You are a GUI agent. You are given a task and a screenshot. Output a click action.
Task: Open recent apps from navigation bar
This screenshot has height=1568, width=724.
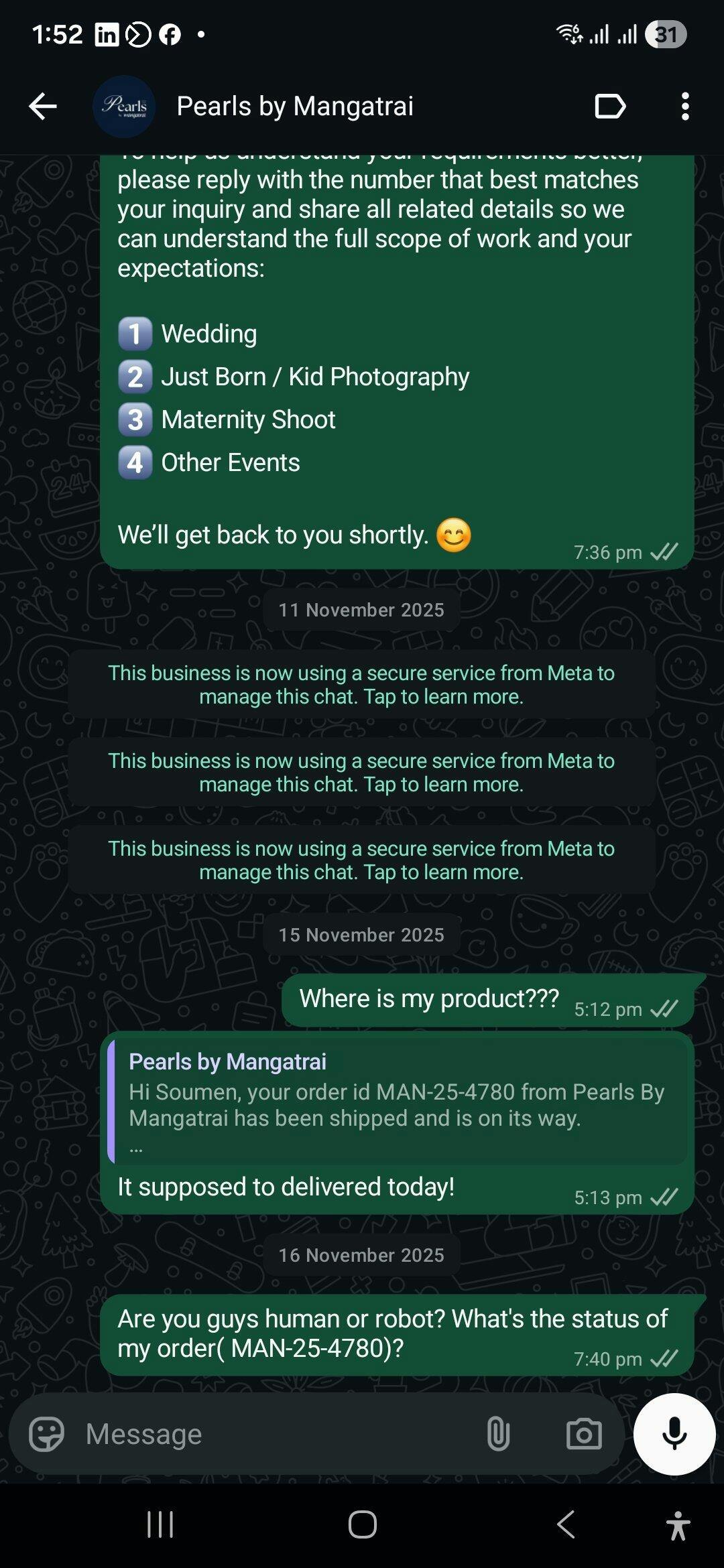pyautogui.click(x=160, y=1525)
